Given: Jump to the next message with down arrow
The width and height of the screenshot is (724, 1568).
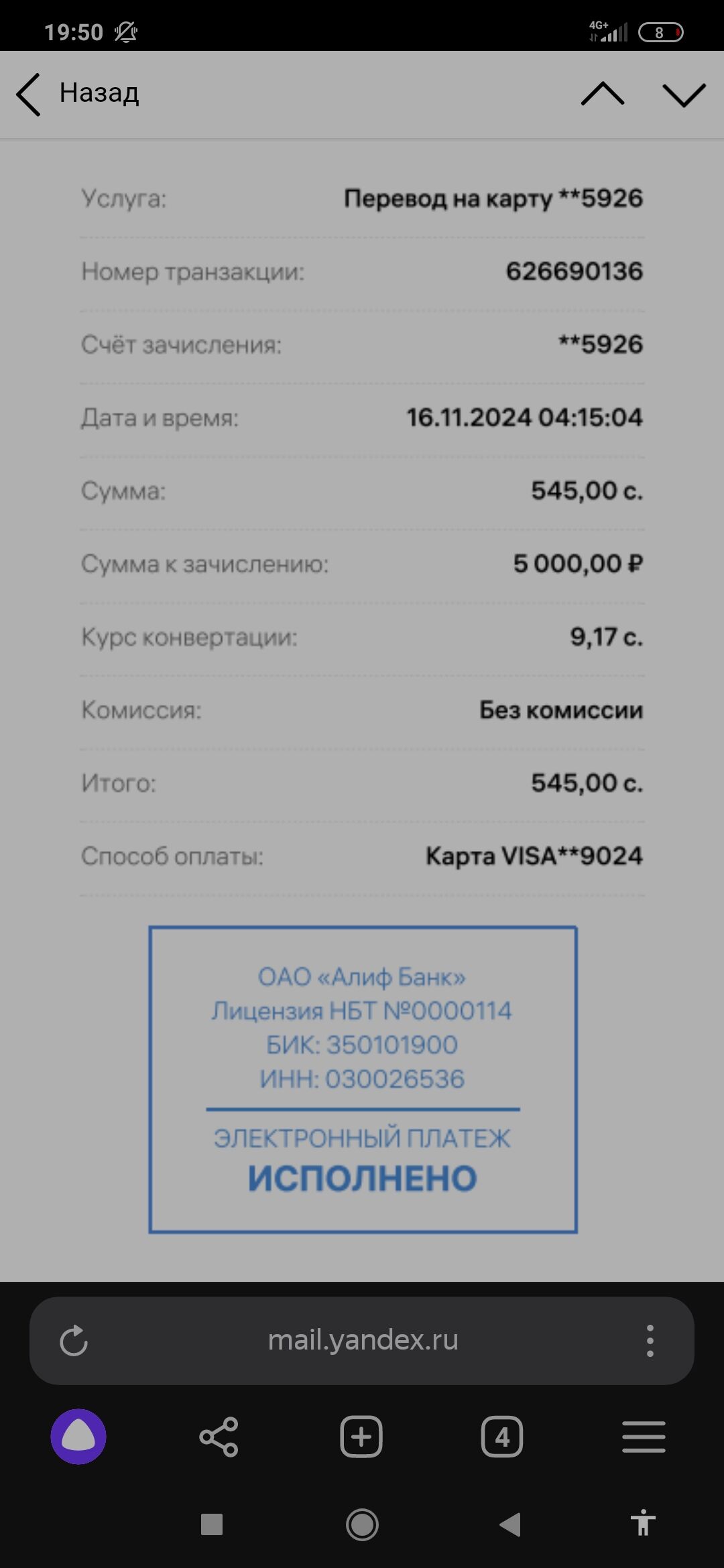Looking at the screenshot, I should [x=684, y=94].
